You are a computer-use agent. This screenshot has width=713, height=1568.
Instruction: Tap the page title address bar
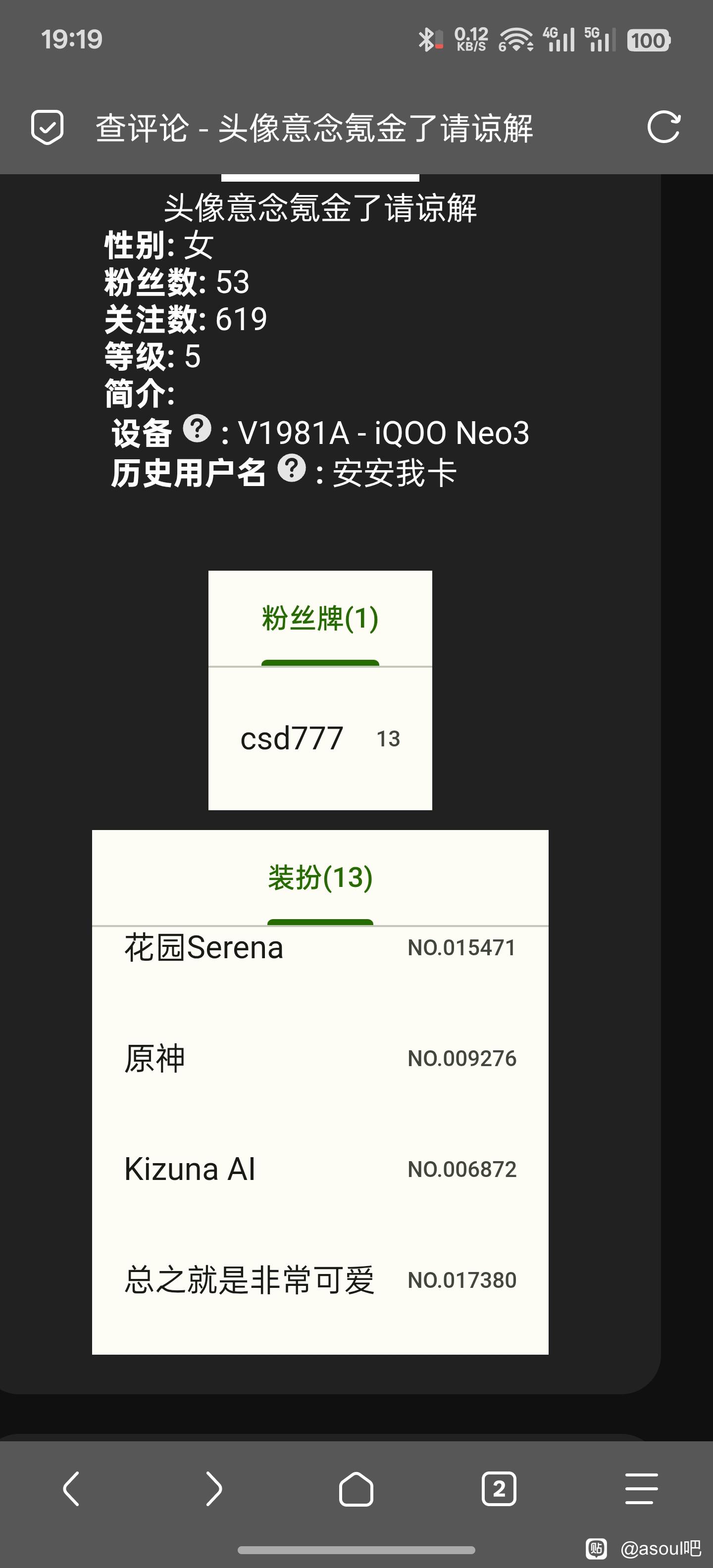[x=314, y=128]
